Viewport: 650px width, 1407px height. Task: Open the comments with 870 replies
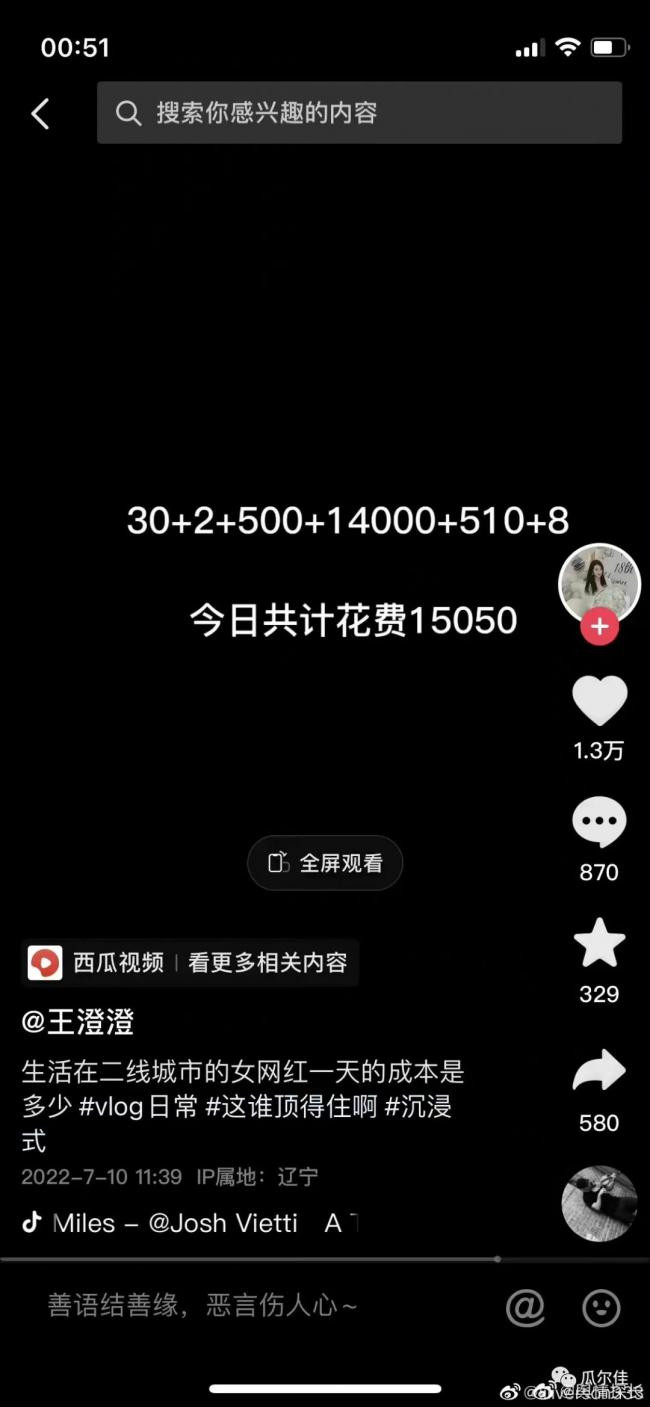[599, 823]
